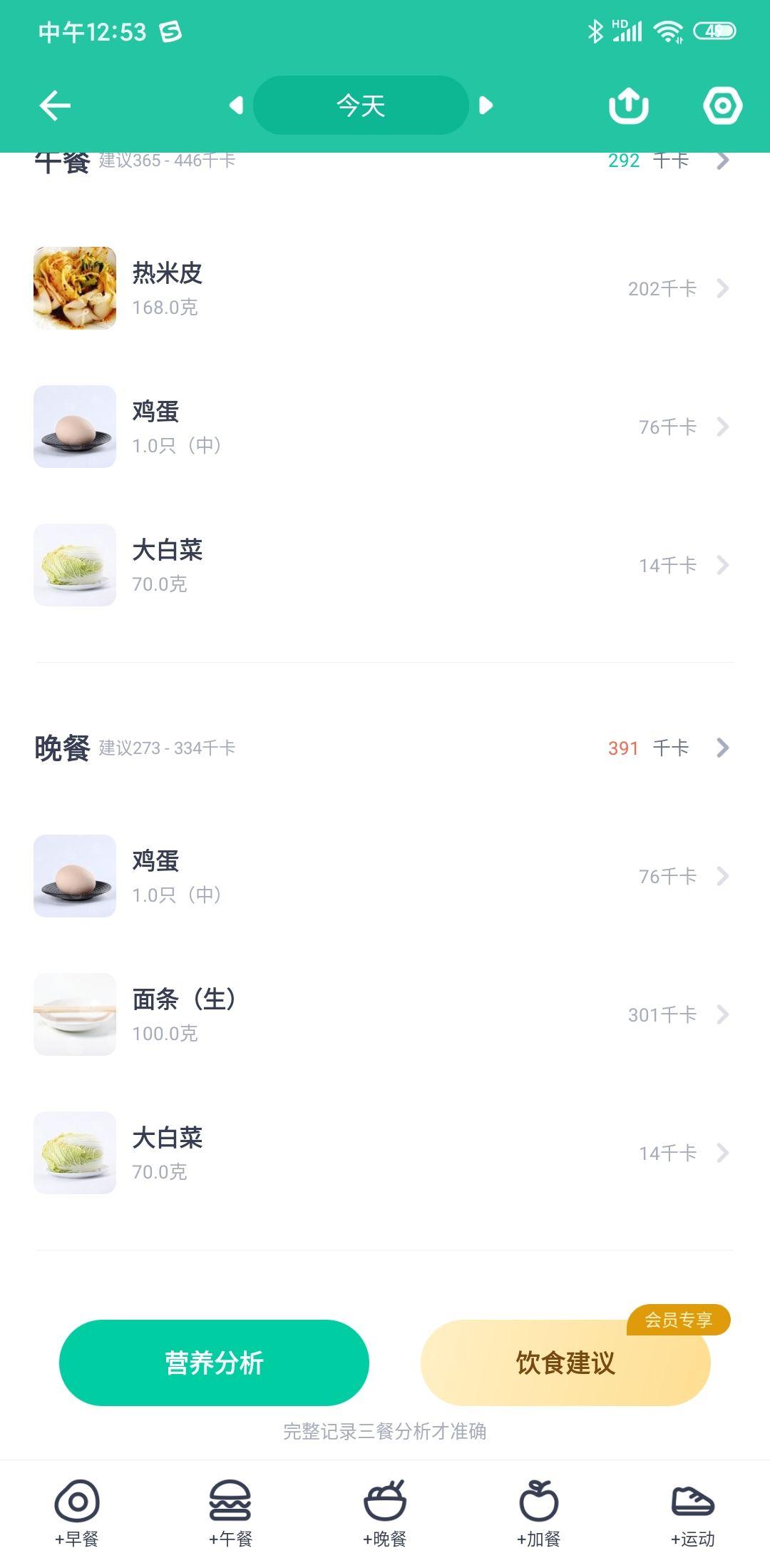Open the 热米皮 food entry

pyautogui.click(x=384, y=288)
